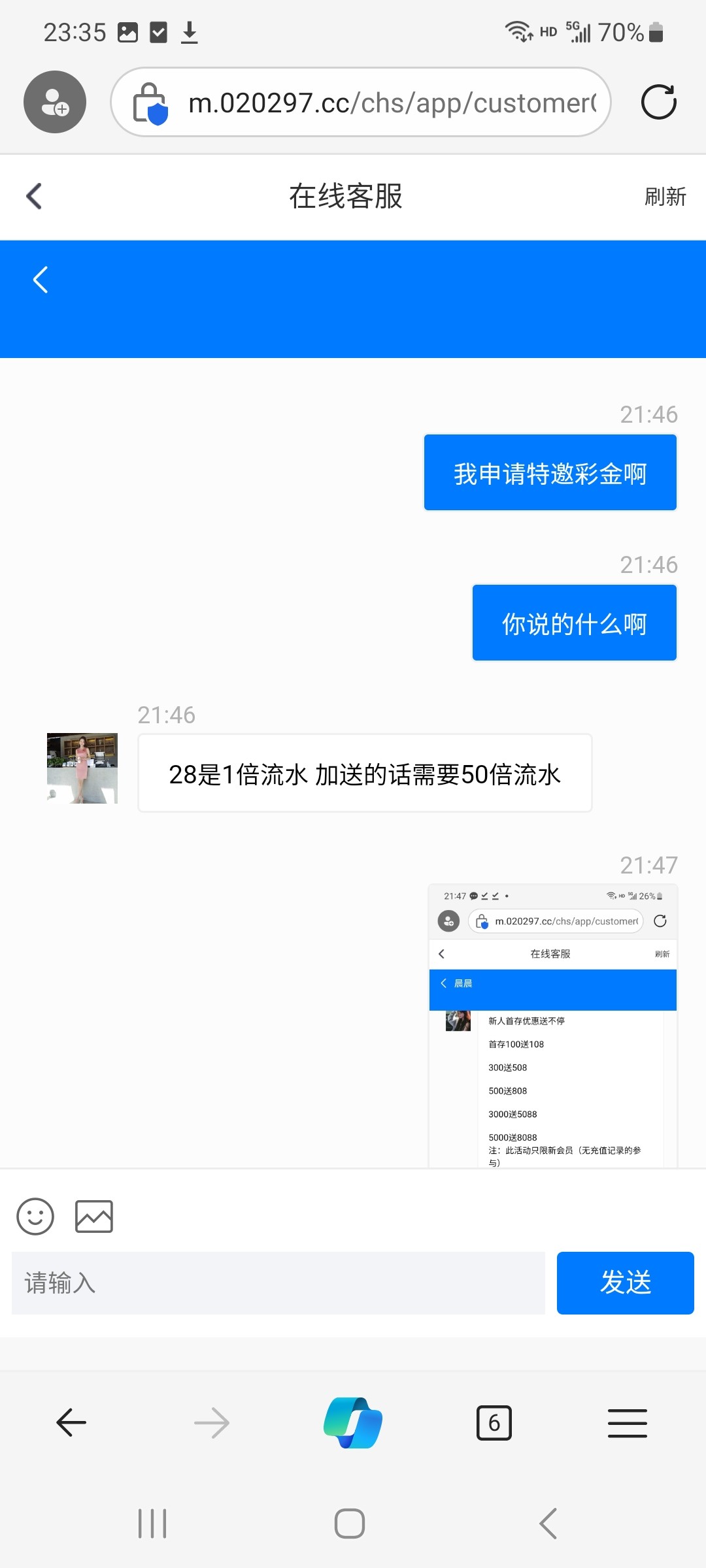The height and width of the screenshot is (1568, 706).
Task: Open browser profile avatar icon
Action: 55,103
